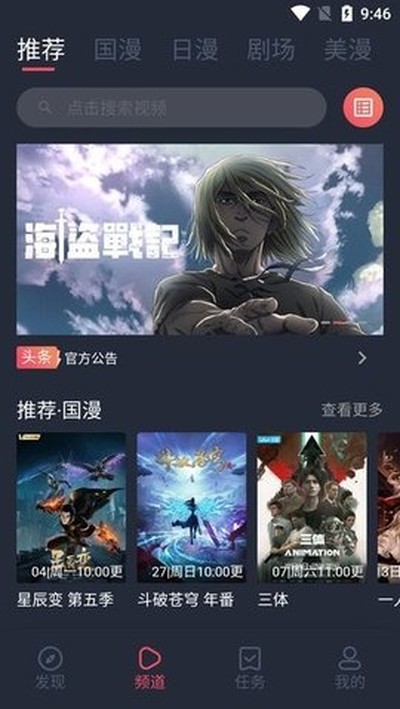Viewport: 400px width, 709px height.
Task: Open the red list icon beside search
Action: 363,108
